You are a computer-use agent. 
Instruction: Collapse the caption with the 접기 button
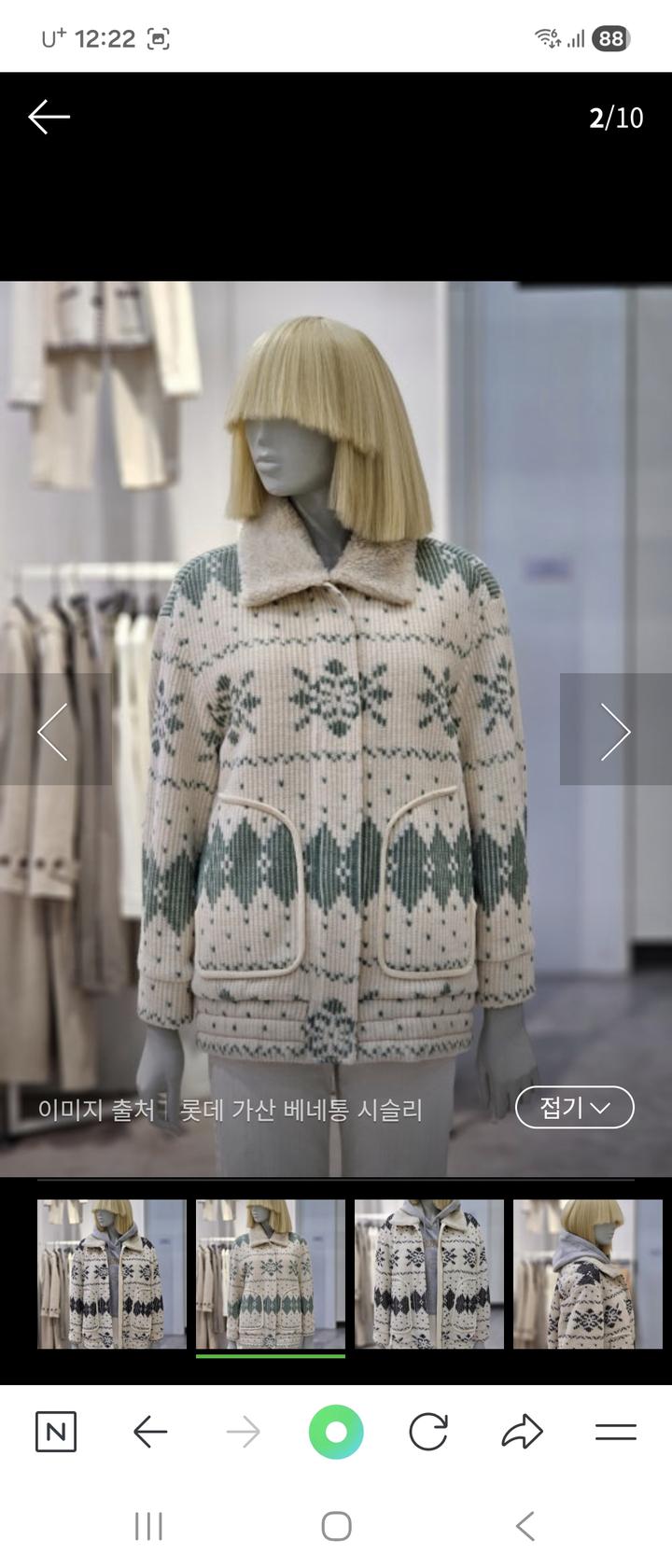[574, 1108]
